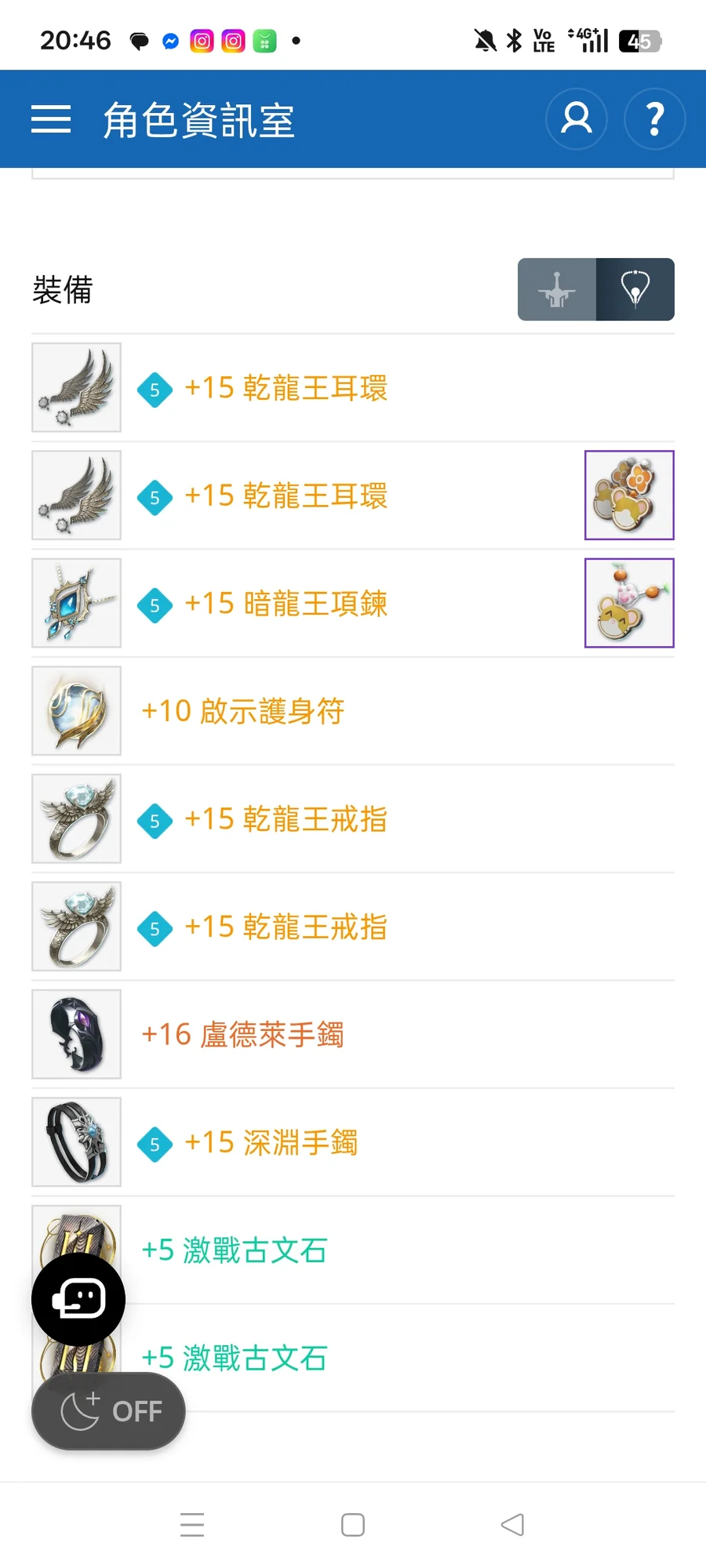Tap the costume thumbnail beside 乾龍王耳環
The width and height of the screenshot is (706, 1568).
(629, 495)
